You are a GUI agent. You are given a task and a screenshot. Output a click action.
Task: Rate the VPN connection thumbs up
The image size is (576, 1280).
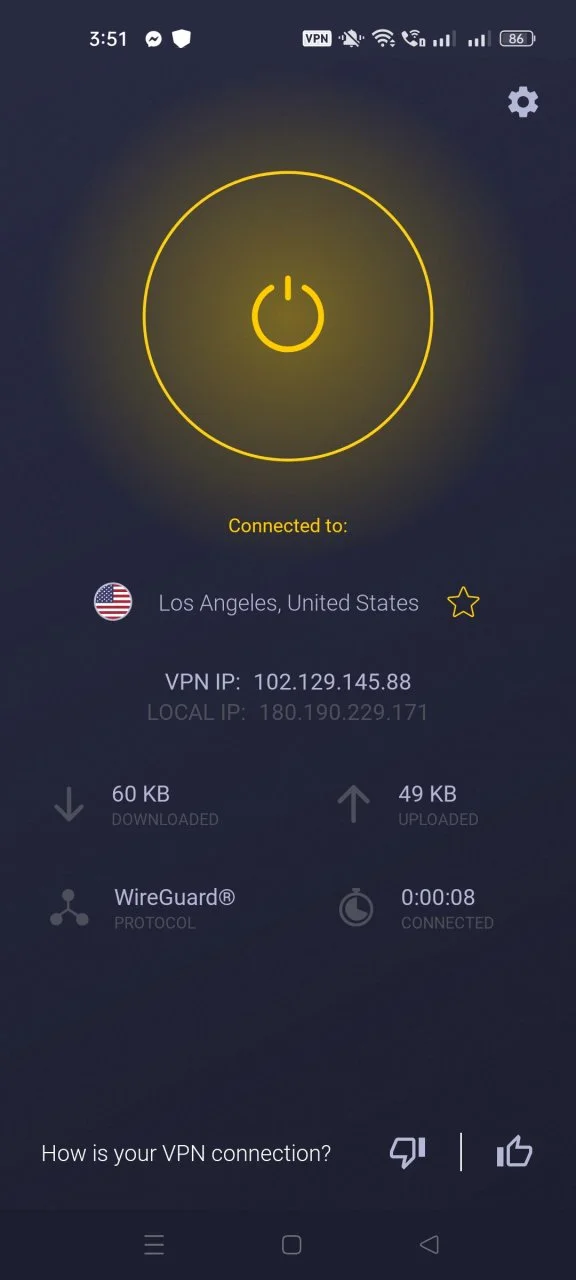[514, 1152]
